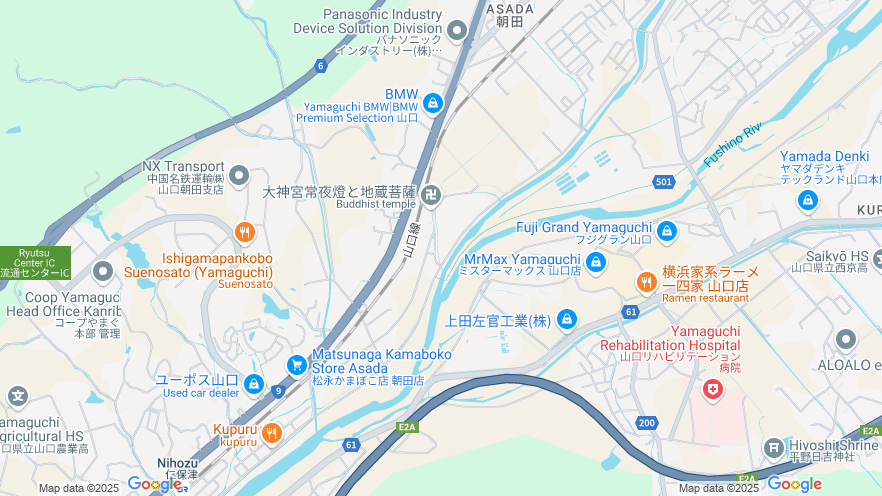Image resolution: width=882 pixels, height=496 pixels.
Task: Select the Yamada Denki shopping marker
Action: [808, 200]
